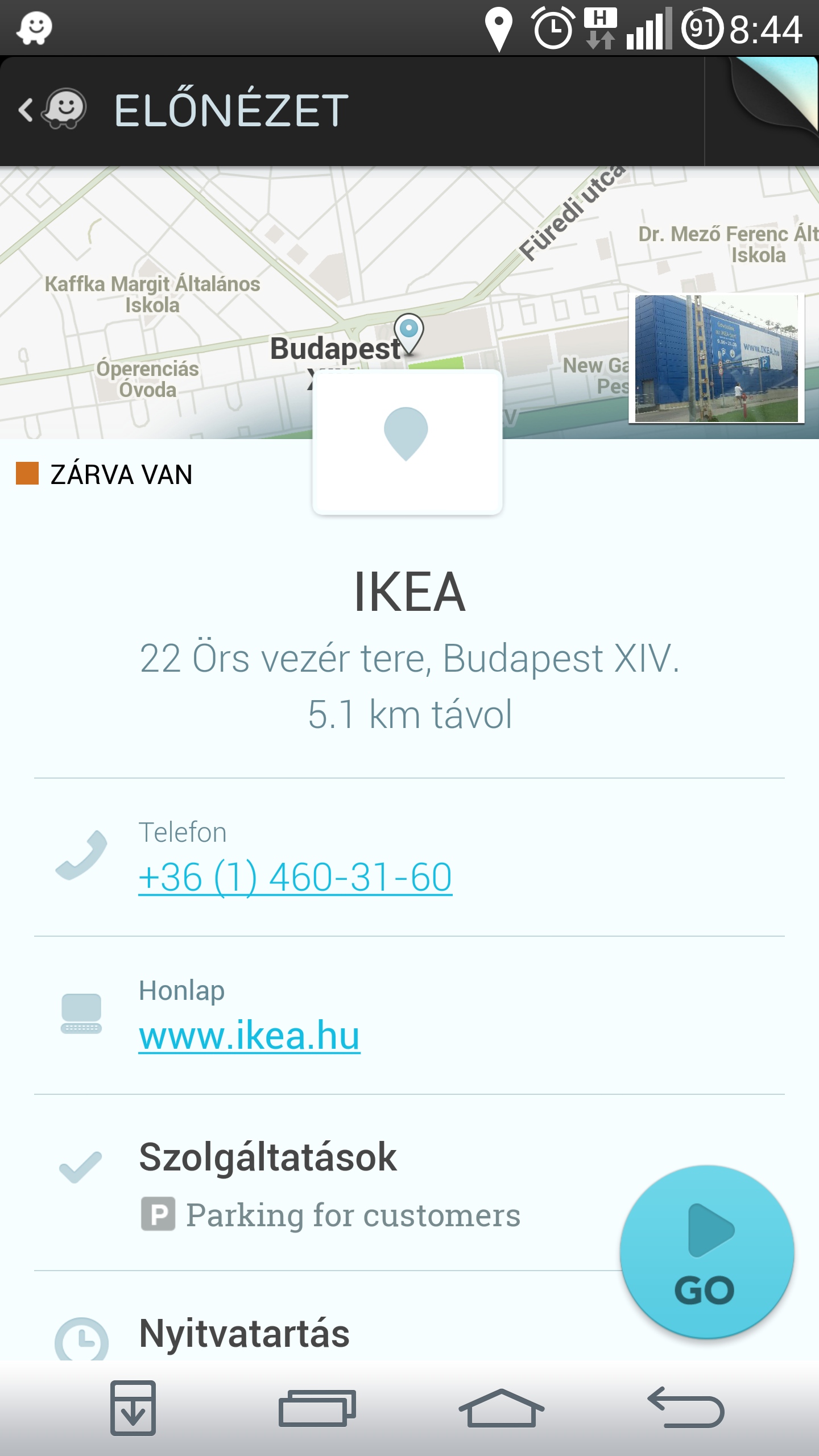Viewport: 819px width, 1456px height.
Task: Open the IKEA building photo
Action: click(x=716, y=358)
